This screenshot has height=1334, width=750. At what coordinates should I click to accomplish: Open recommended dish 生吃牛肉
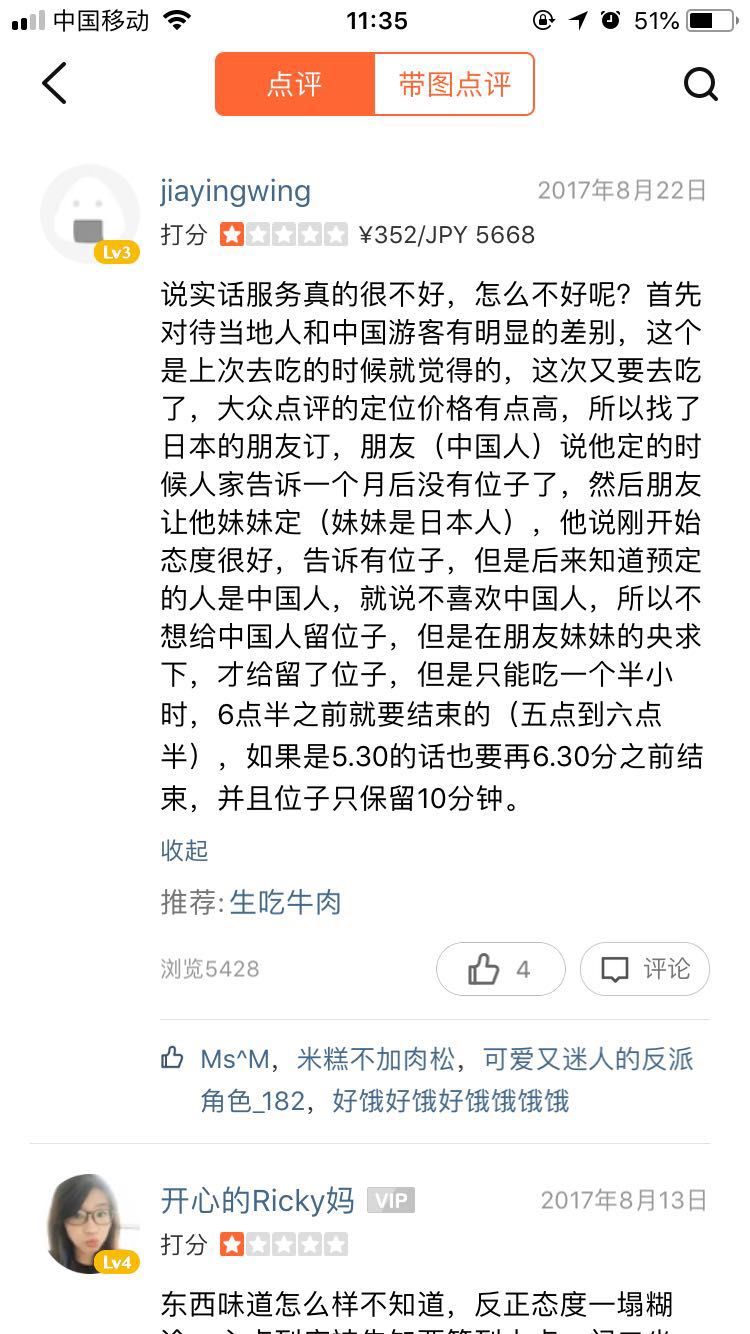coord(285,902)
